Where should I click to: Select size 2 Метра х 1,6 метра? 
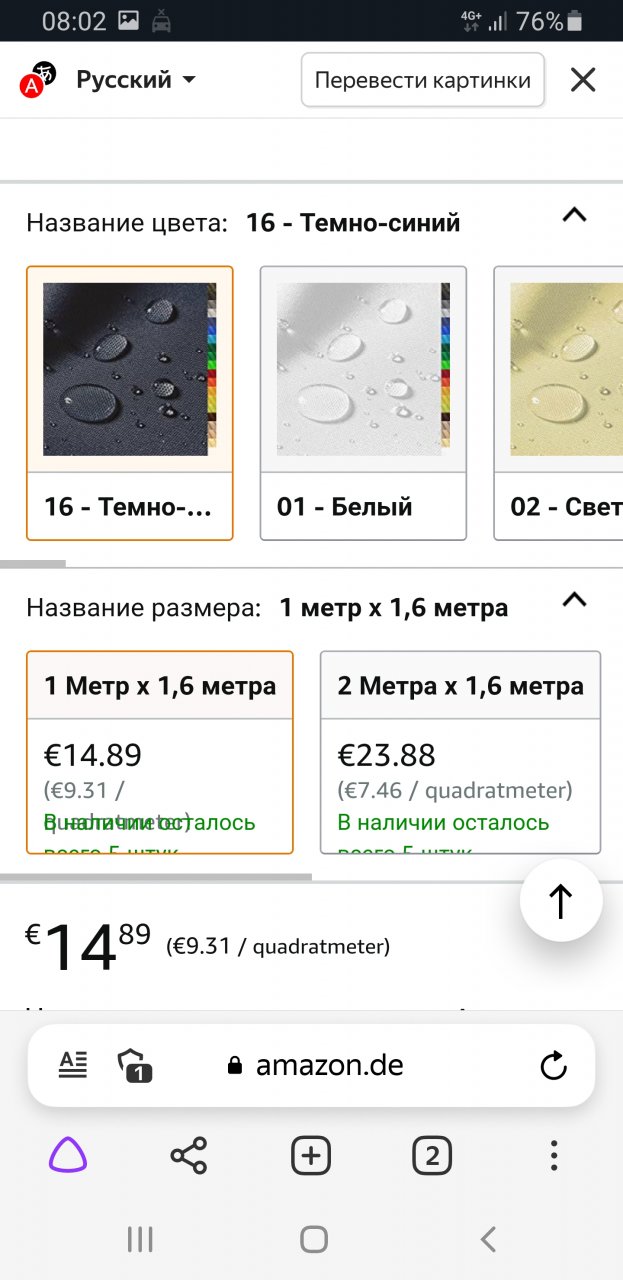(x=460, y=752)
